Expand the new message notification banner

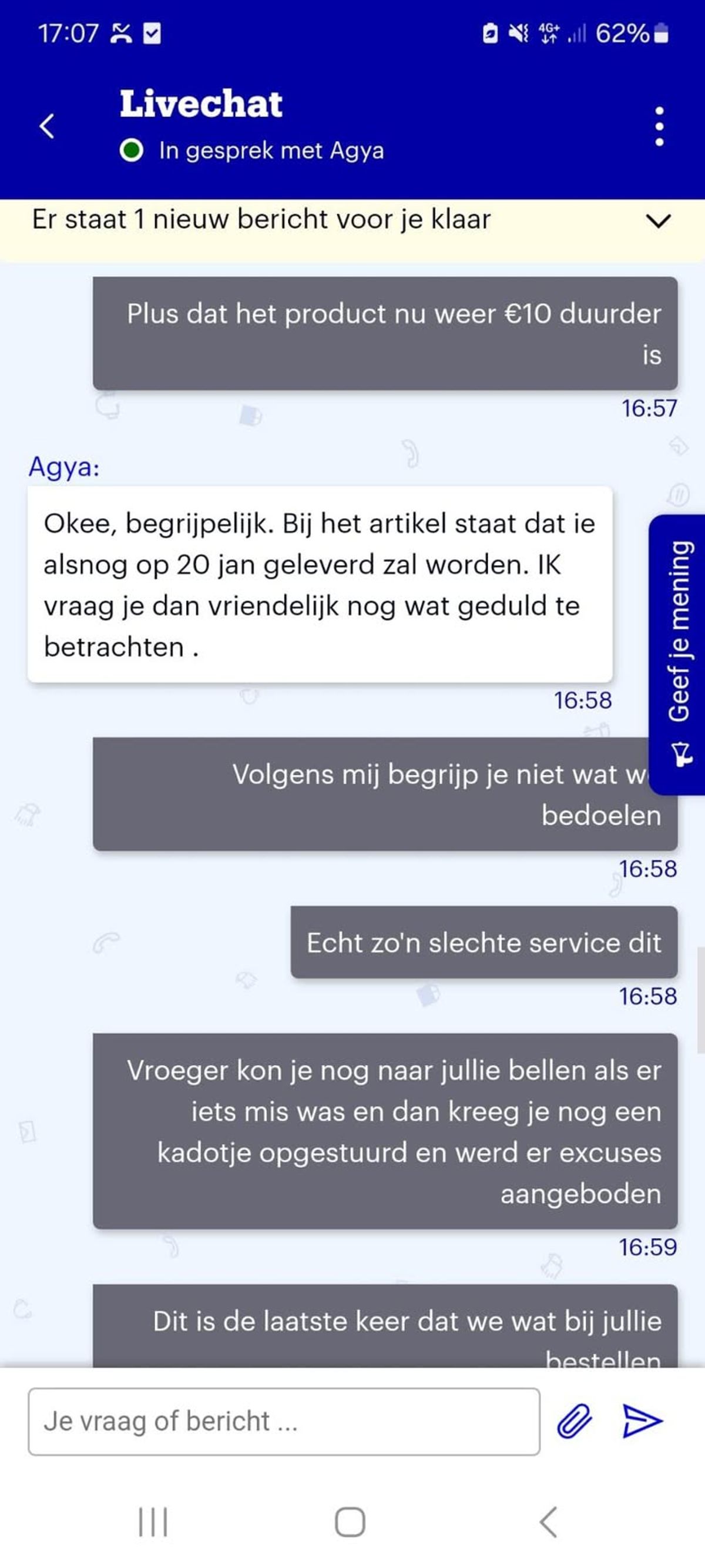click(352, 220)
